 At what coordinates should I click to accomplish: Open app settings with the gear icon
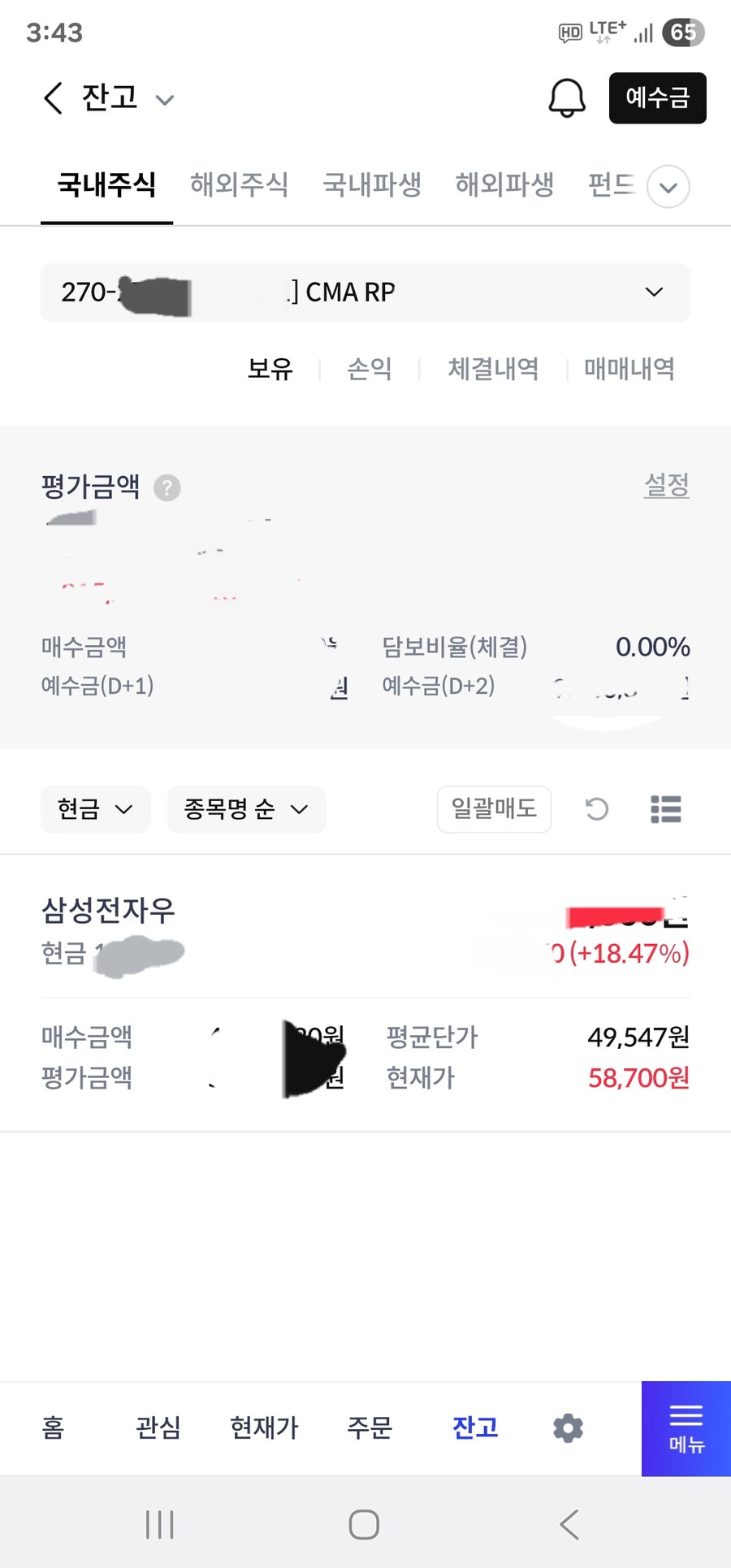[567, 1428]
